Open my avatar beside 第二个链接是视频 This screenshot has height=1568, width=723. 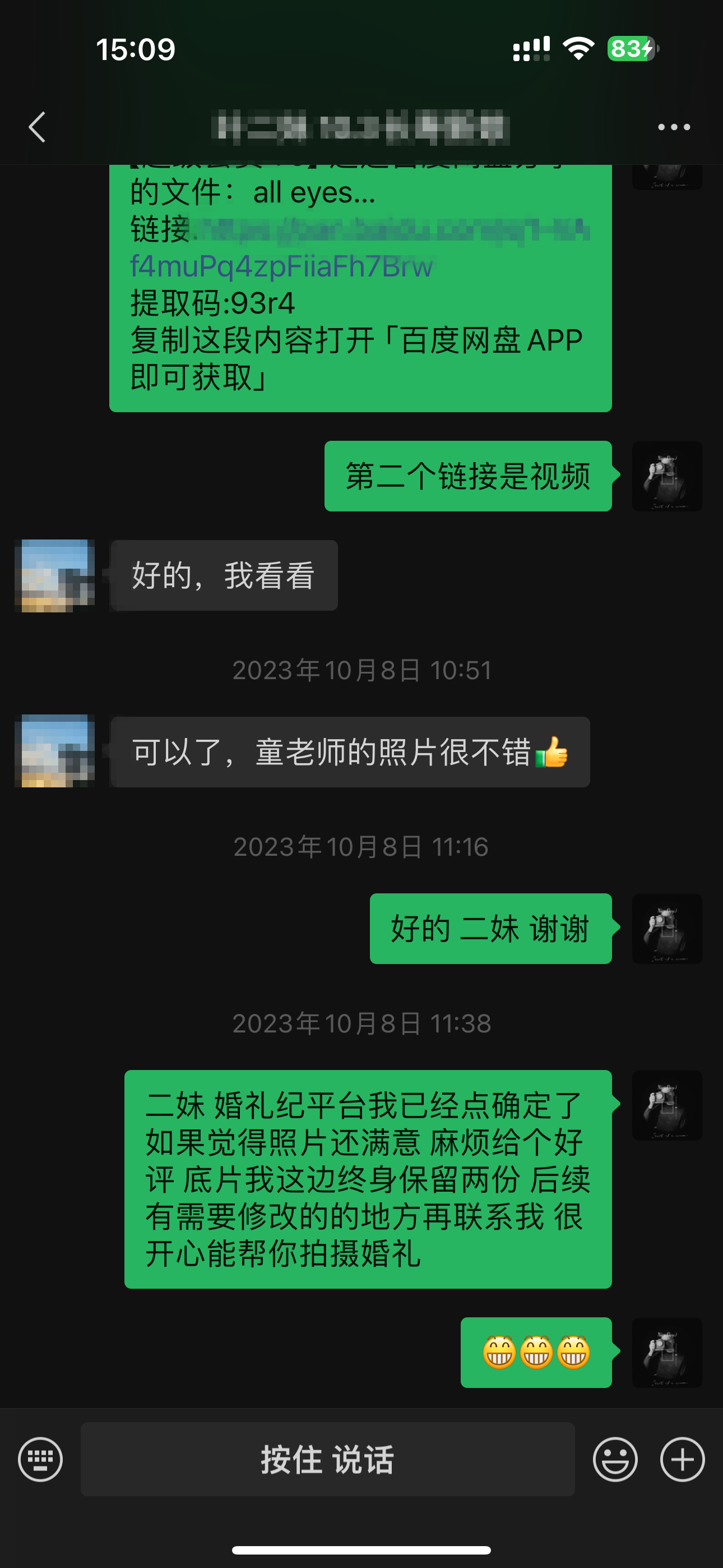click(667, 476)
